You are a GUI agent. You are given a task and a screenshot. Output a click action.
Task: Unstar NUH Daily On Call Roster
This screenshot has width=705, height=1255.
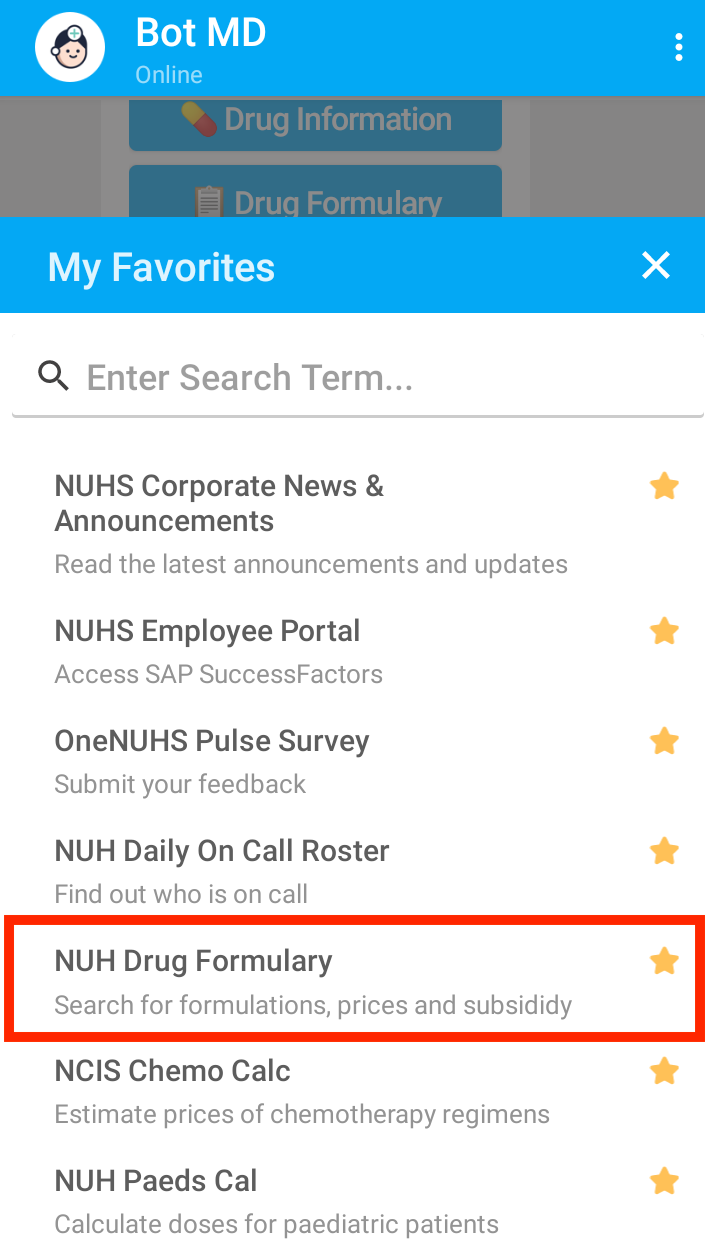664,852
